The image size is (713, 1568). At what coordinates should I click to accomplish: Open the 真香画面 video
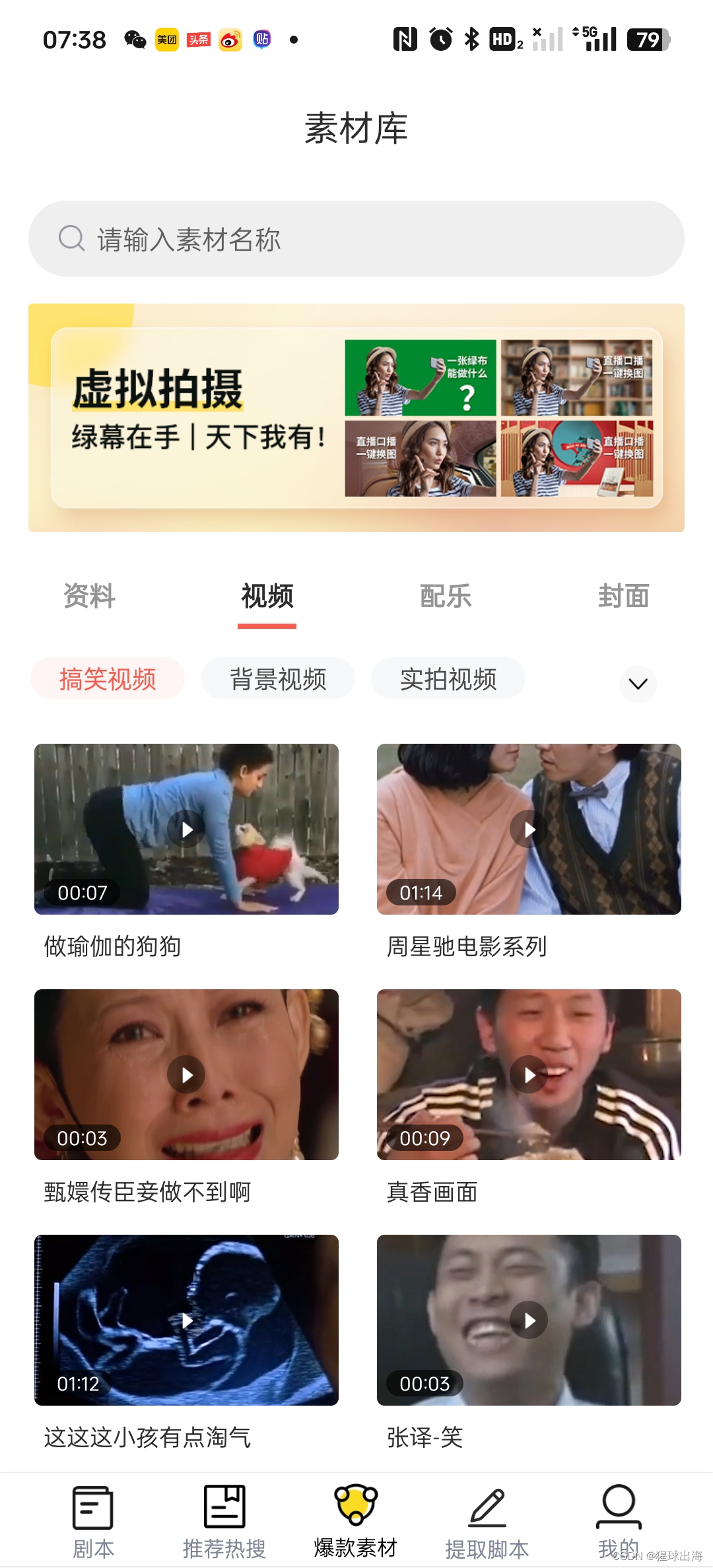[x=529, y=1074]
